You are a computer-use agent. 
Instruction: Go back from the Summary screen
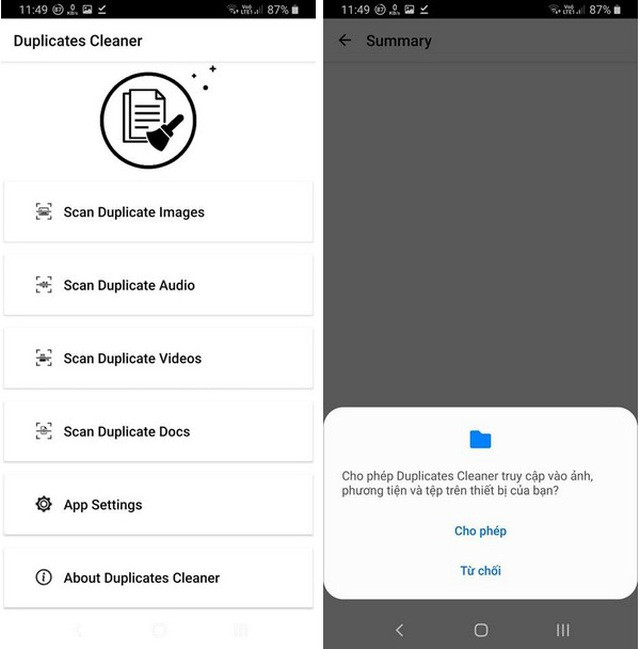point(345,41)
